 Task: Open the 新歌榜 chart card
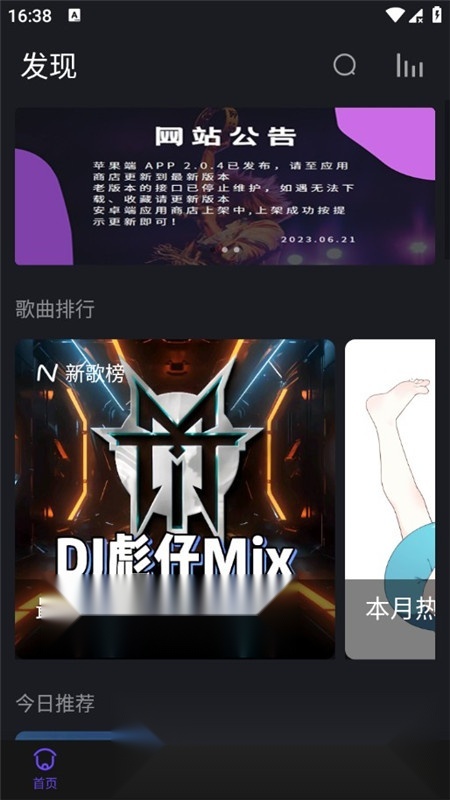click(175, 499)
